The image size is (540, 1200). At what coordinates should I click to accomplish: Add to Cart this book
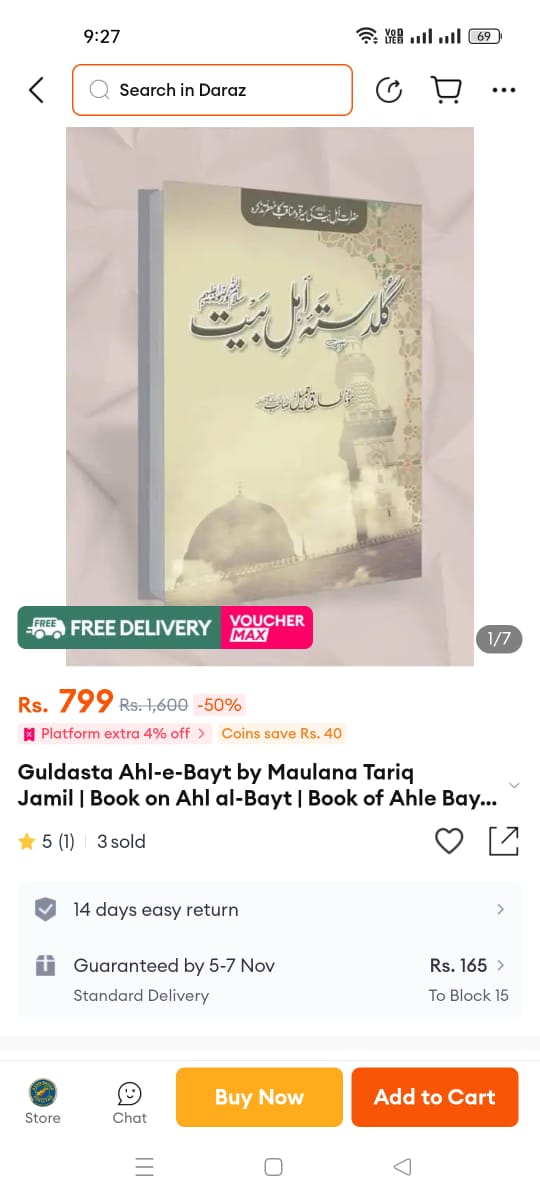(x=435, y=1097)
